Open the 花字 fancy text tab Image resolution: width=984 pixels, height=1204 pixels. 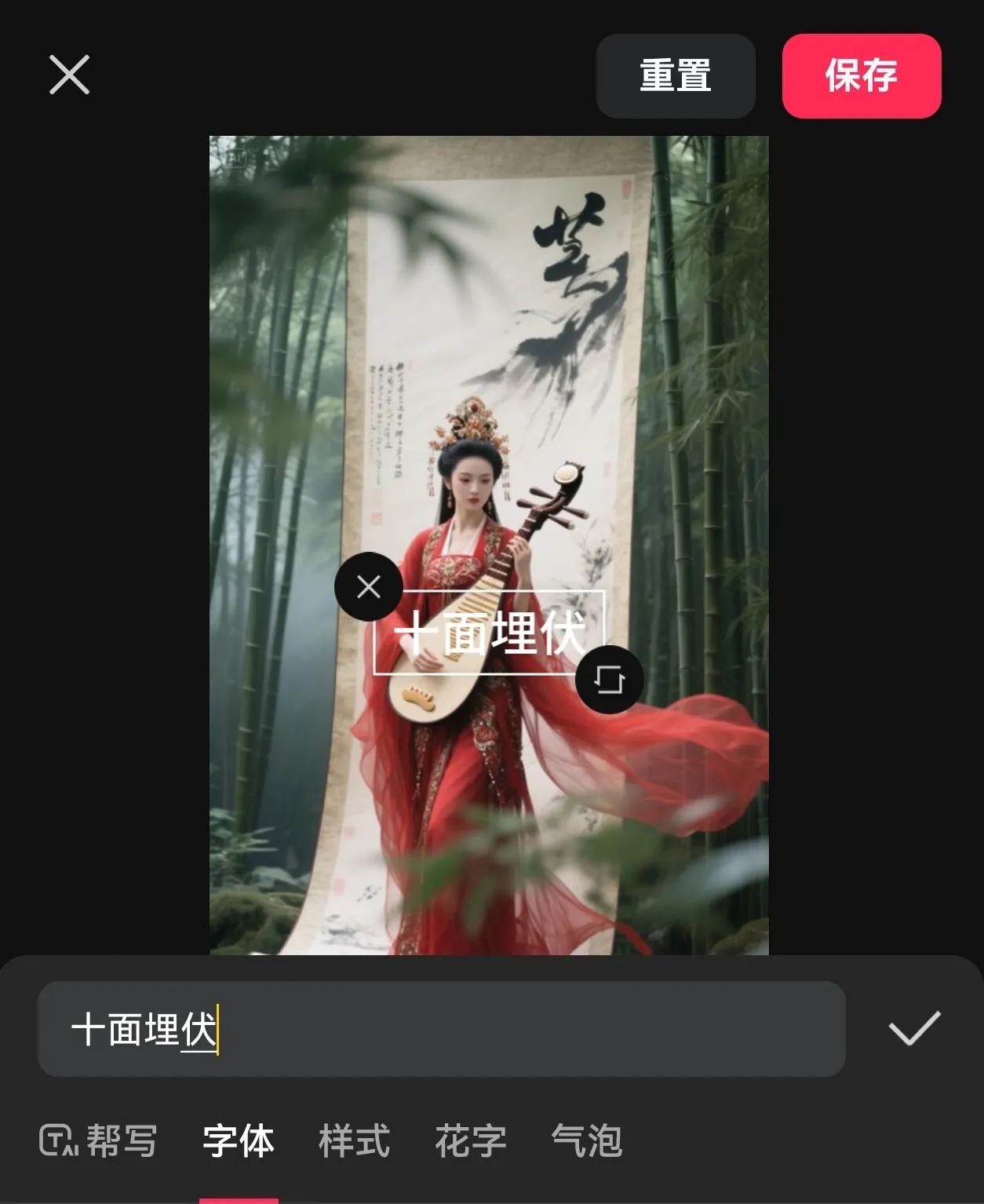coord(471,1140)
